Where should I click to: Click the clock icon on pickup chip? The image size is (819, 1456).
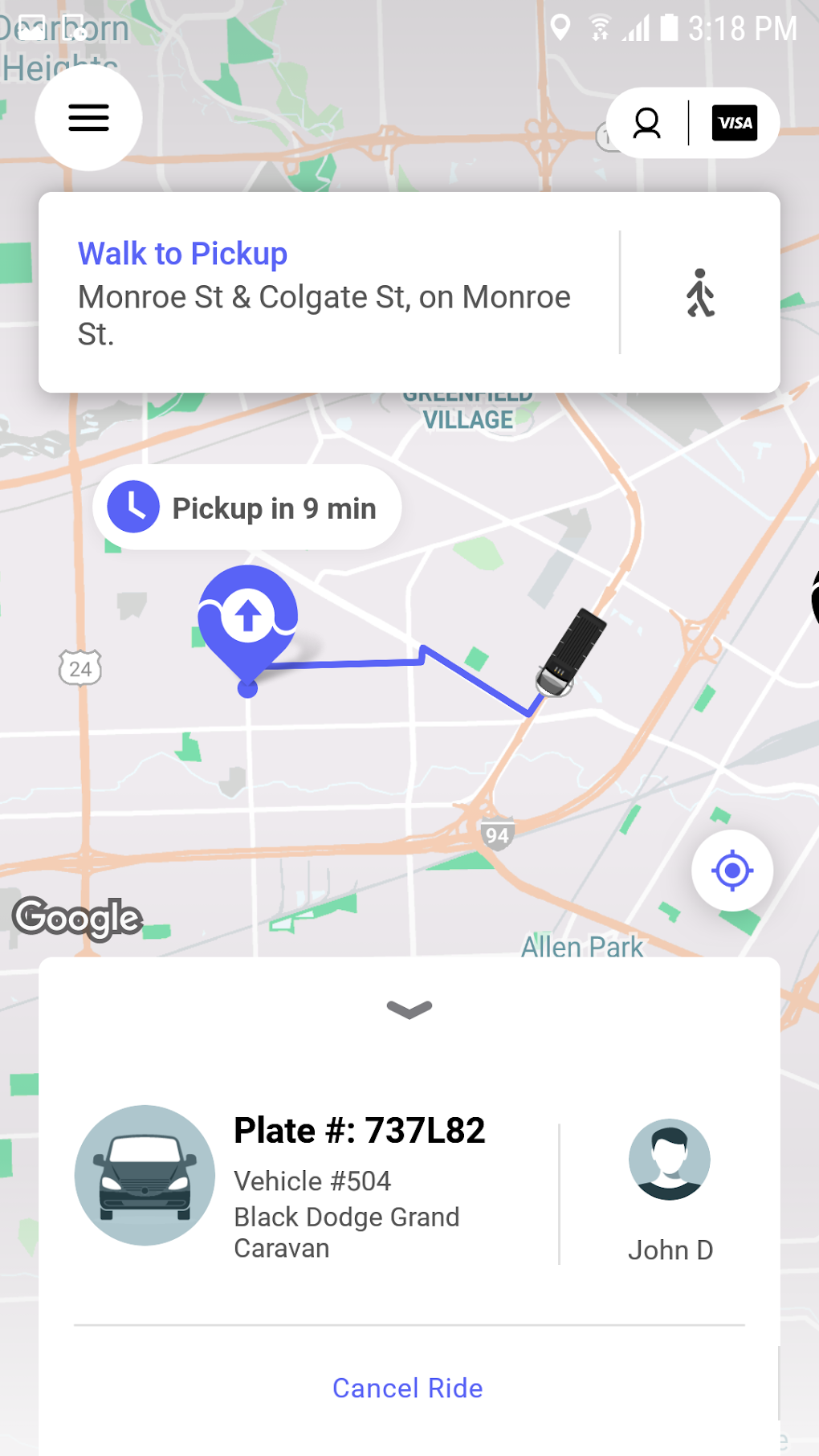click(133, 506)
